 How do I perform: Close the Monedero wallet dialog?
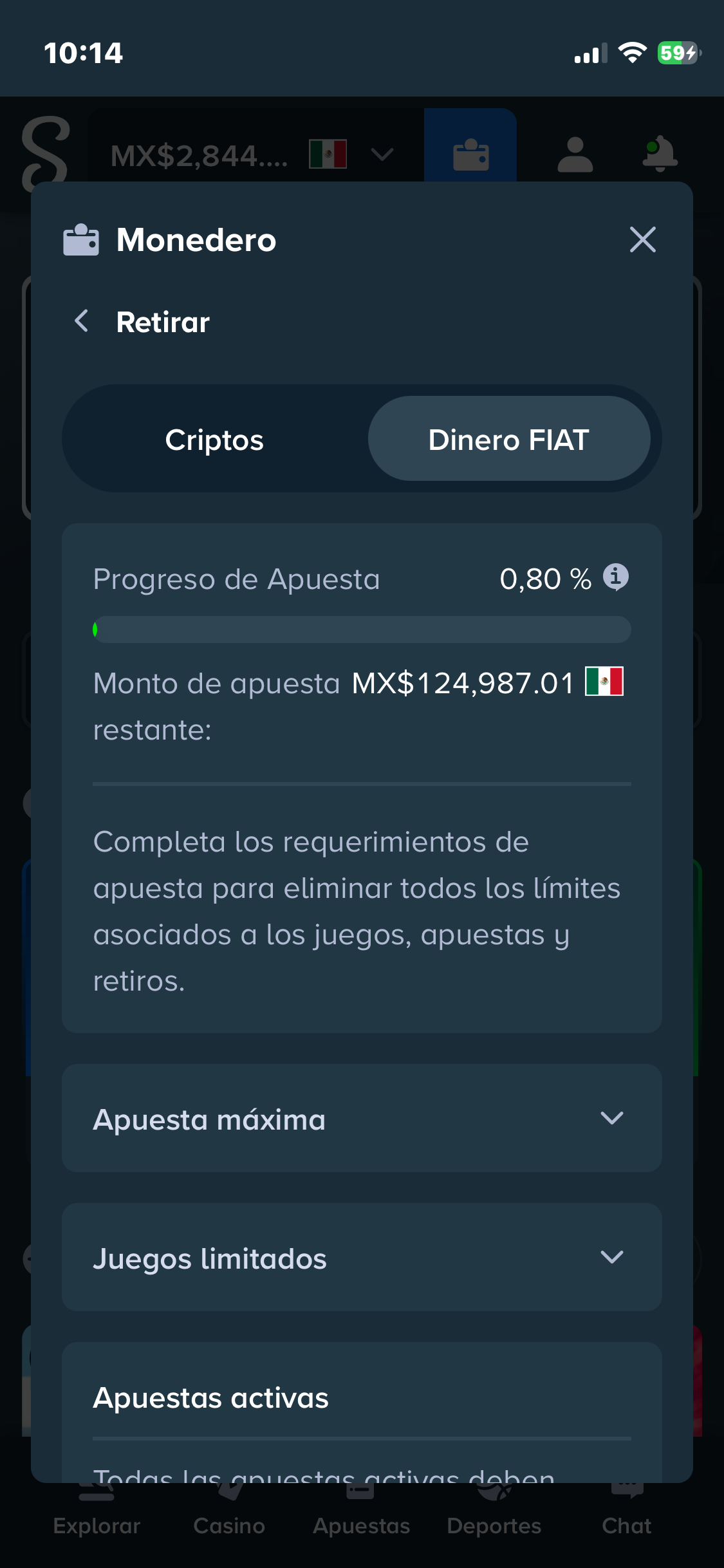(642, 240)
